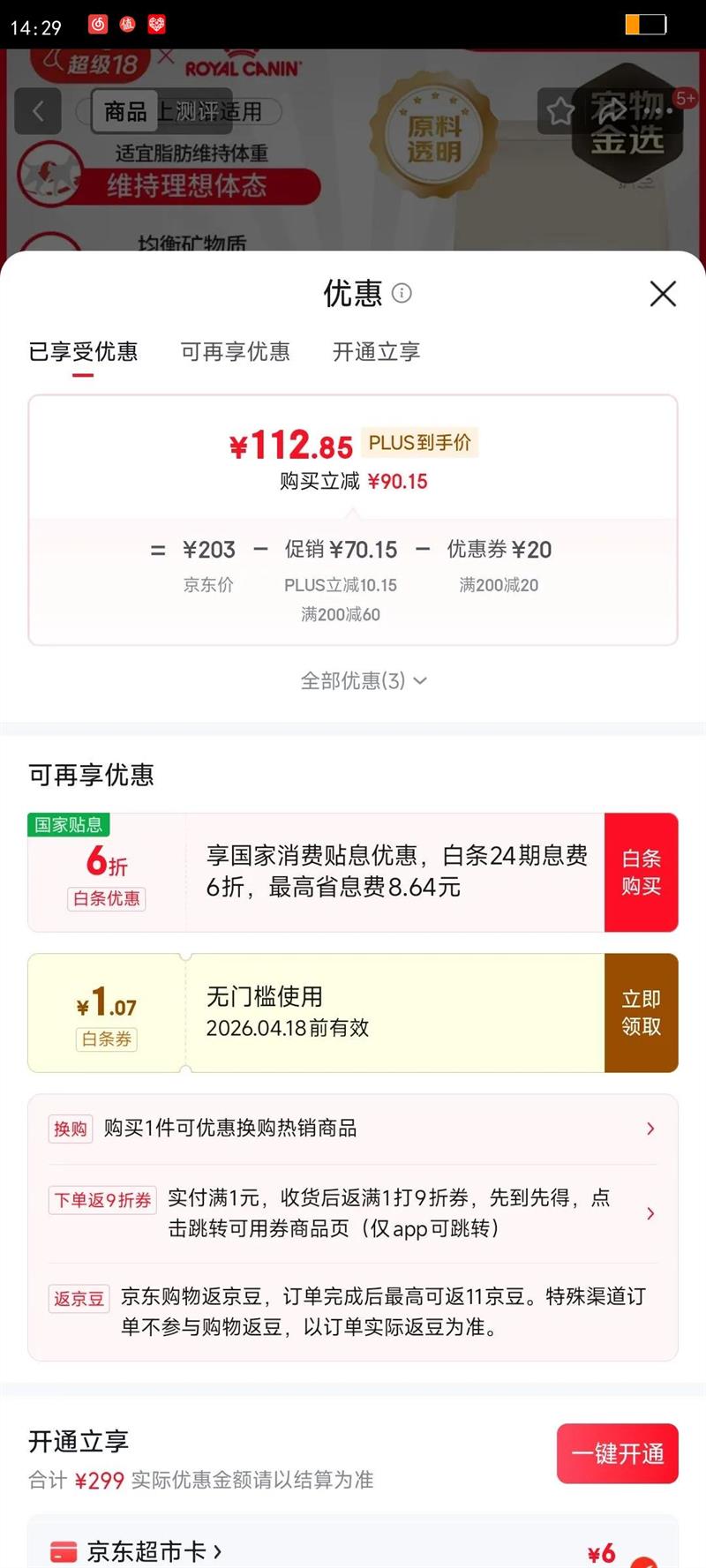Screen dimensions: 706x1568
Task: Expand the 下单返9折券 row
Action: pos(353,1213)
